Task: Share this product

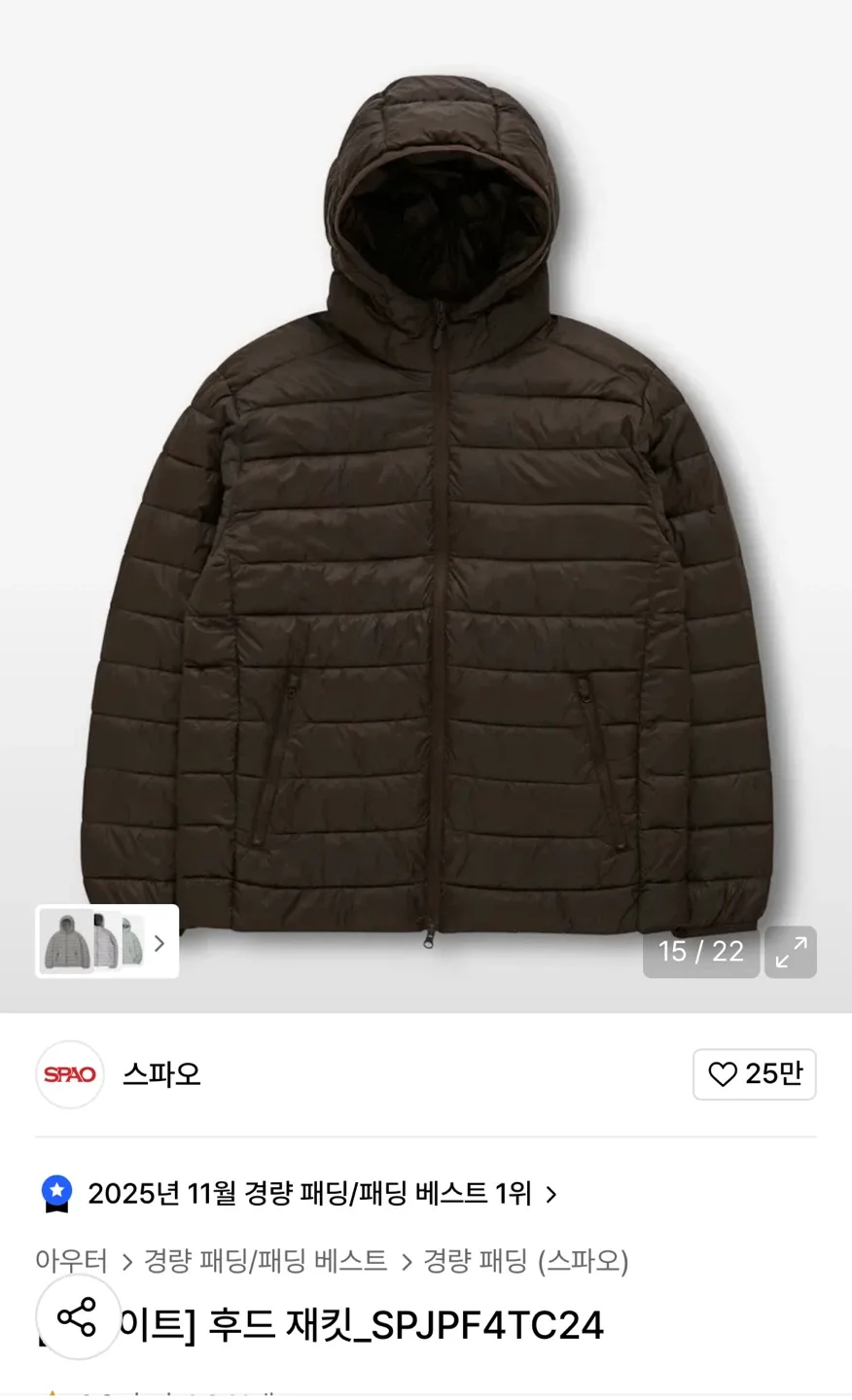Action: [78, 1317]
